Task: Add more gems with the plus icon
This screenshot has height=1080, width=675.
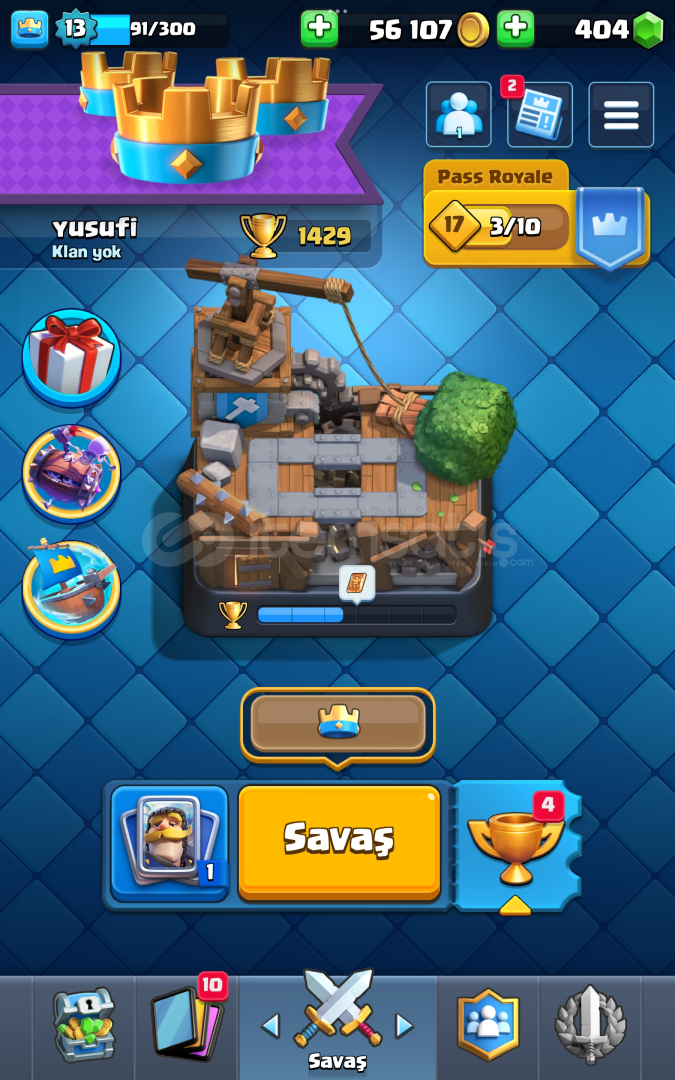Action: [515, 29]
